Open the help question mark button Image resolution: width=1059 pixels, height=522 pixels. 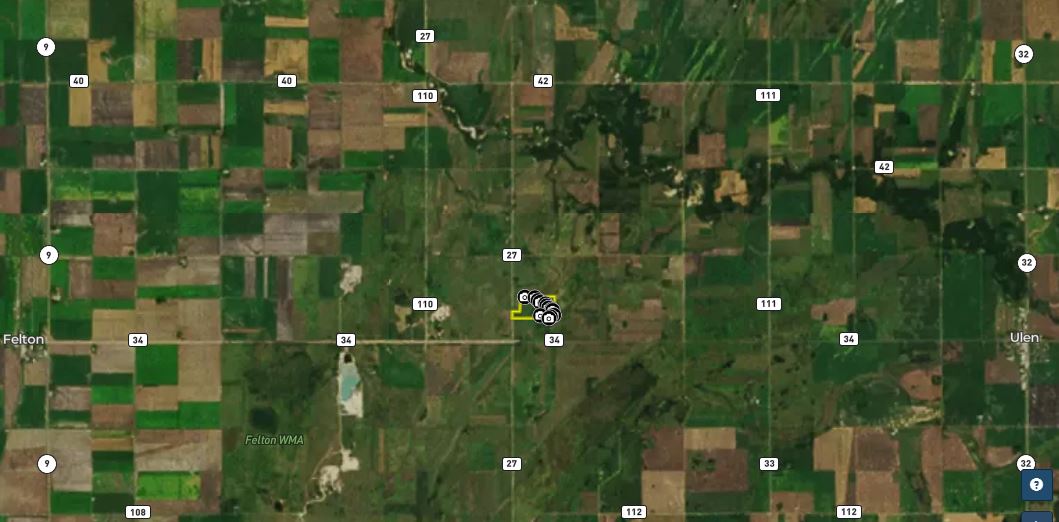[x=1036, y=485]
